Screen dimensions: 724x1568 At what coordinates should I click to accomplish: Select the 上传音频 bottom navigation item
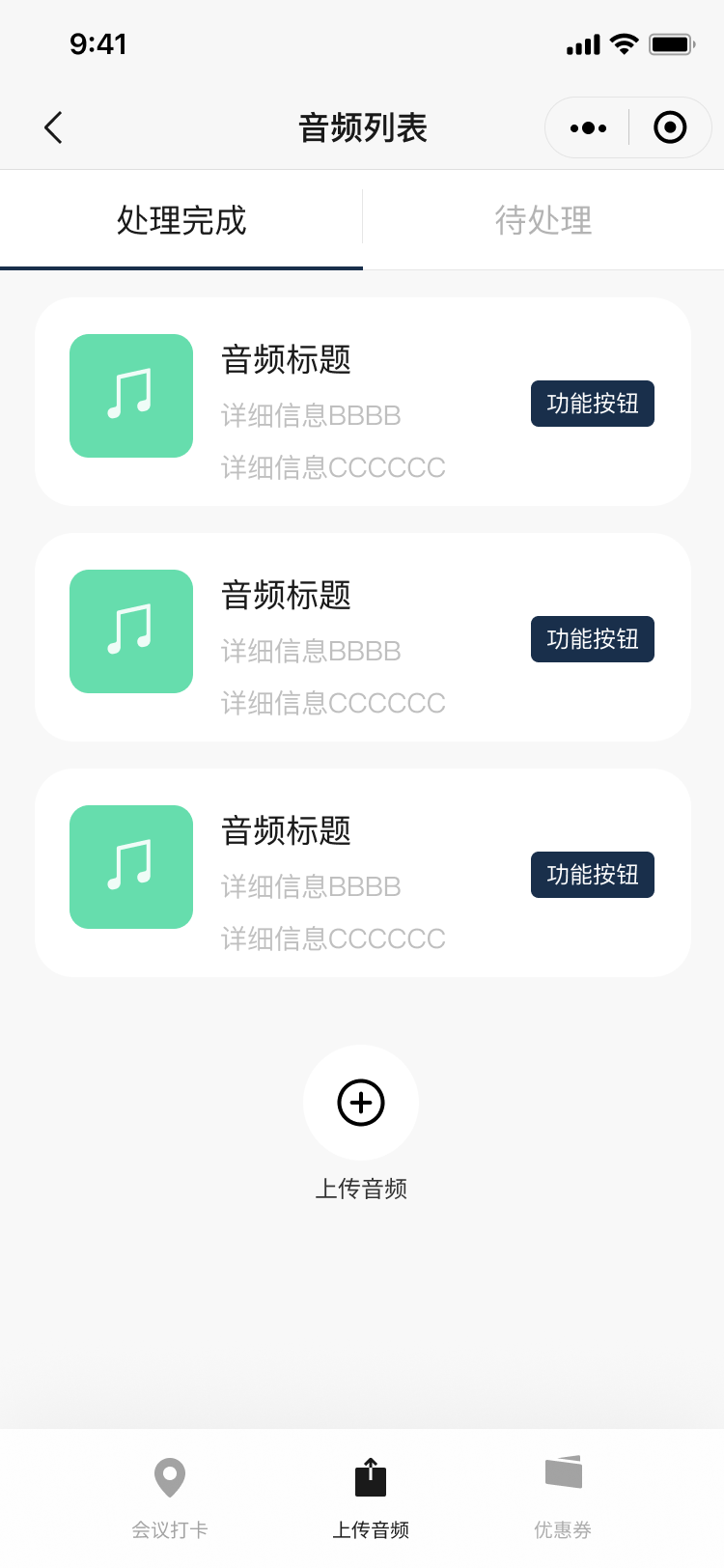[x=371, y=1497]
